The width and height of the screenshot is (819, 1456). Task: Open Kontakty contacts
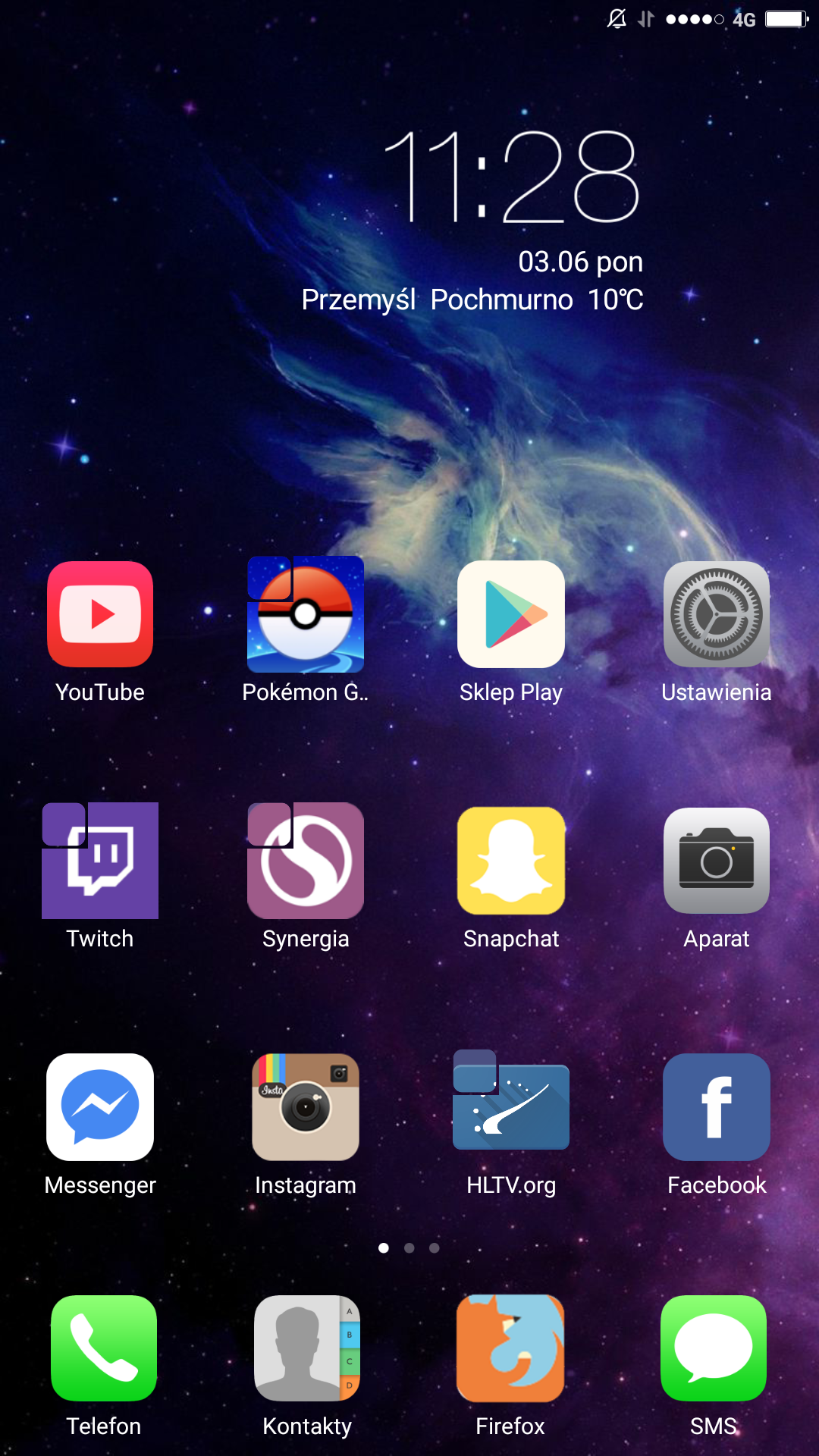[307, 1348]
